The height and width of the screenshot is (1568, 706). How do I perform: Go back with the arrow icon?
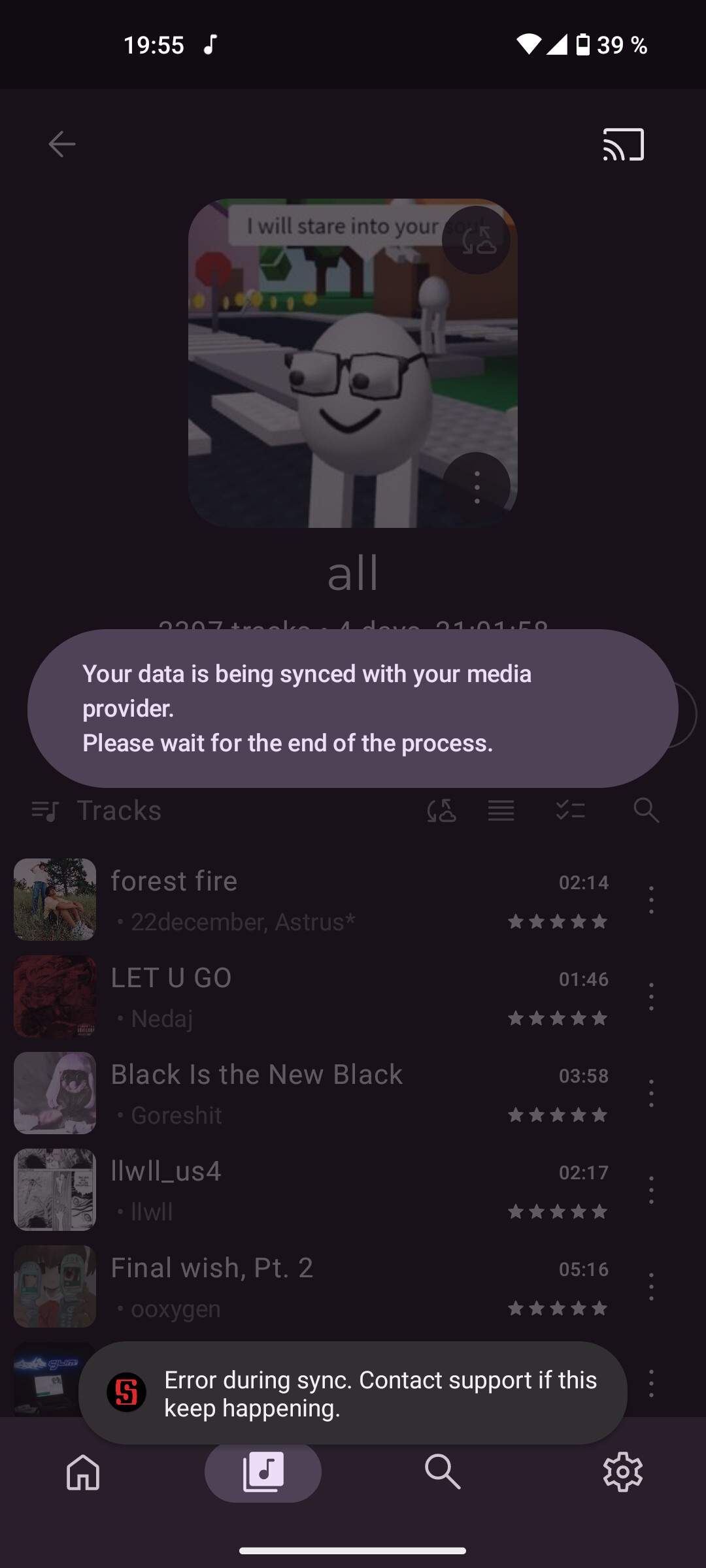tap(62, 144)
